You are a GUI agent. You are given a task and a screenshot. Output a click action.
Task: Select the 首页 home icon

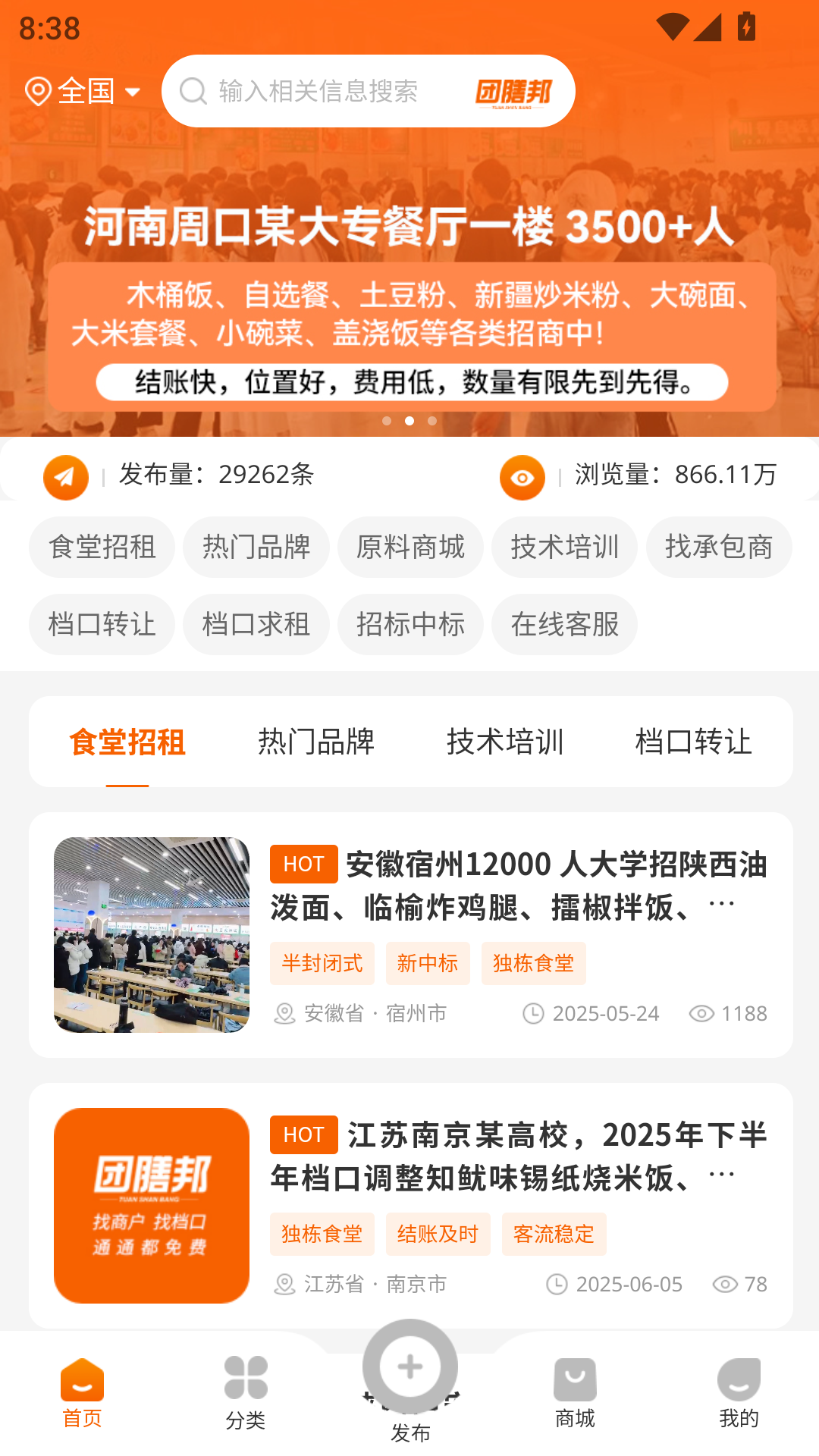(81, 1382)
